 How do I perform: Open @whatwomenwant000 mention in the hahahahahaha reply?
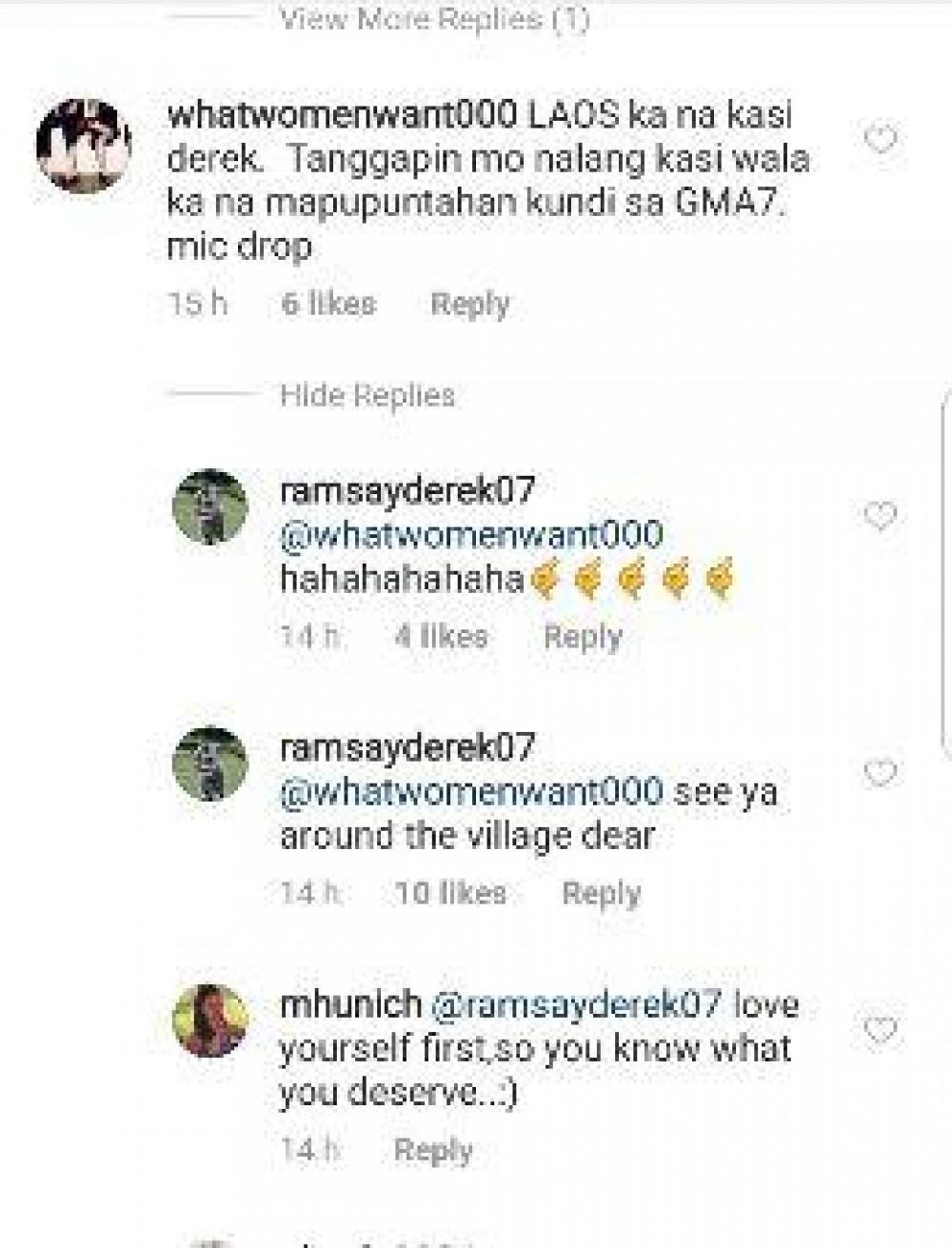coord(471,534)
